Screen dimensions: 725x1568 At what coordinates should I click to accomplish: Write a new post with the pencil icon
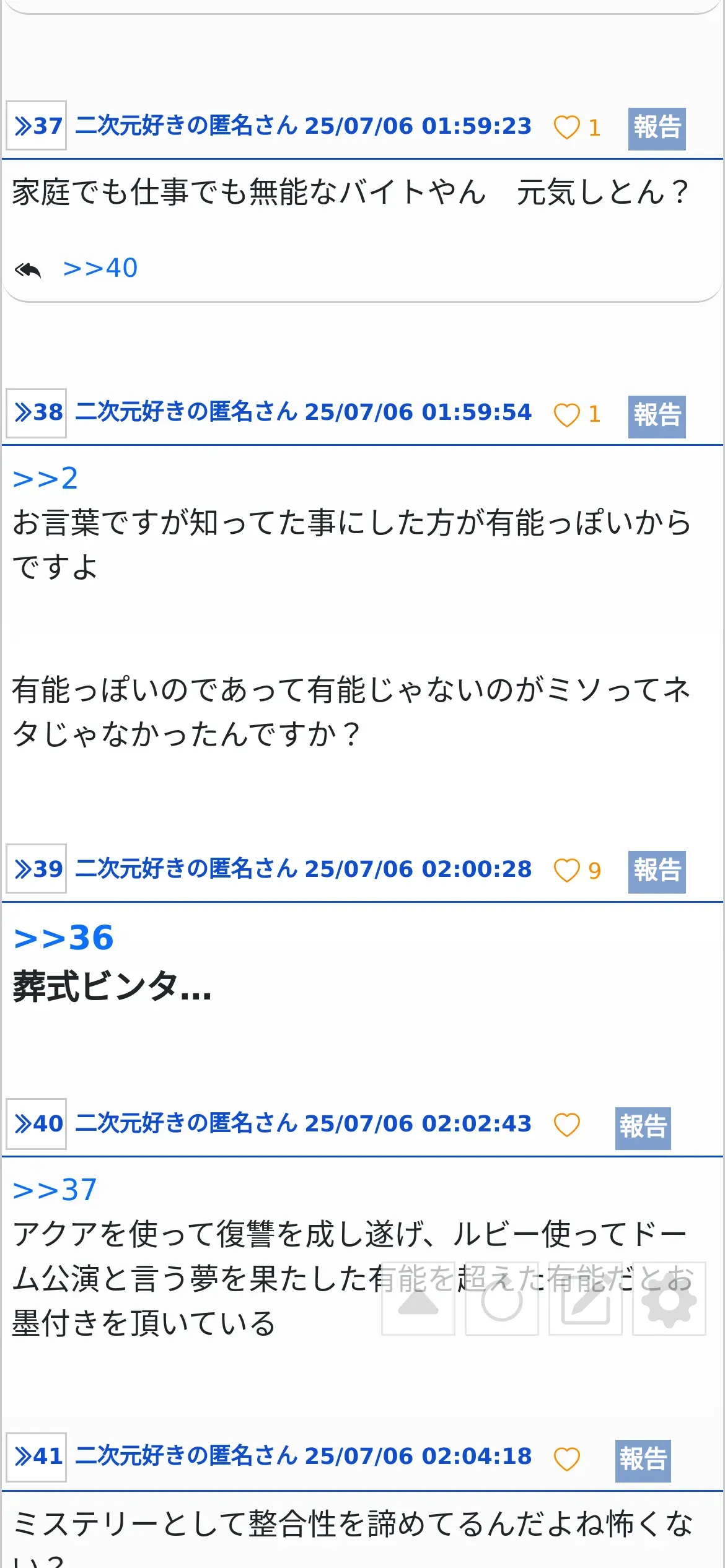click(x=586, y=1299)
